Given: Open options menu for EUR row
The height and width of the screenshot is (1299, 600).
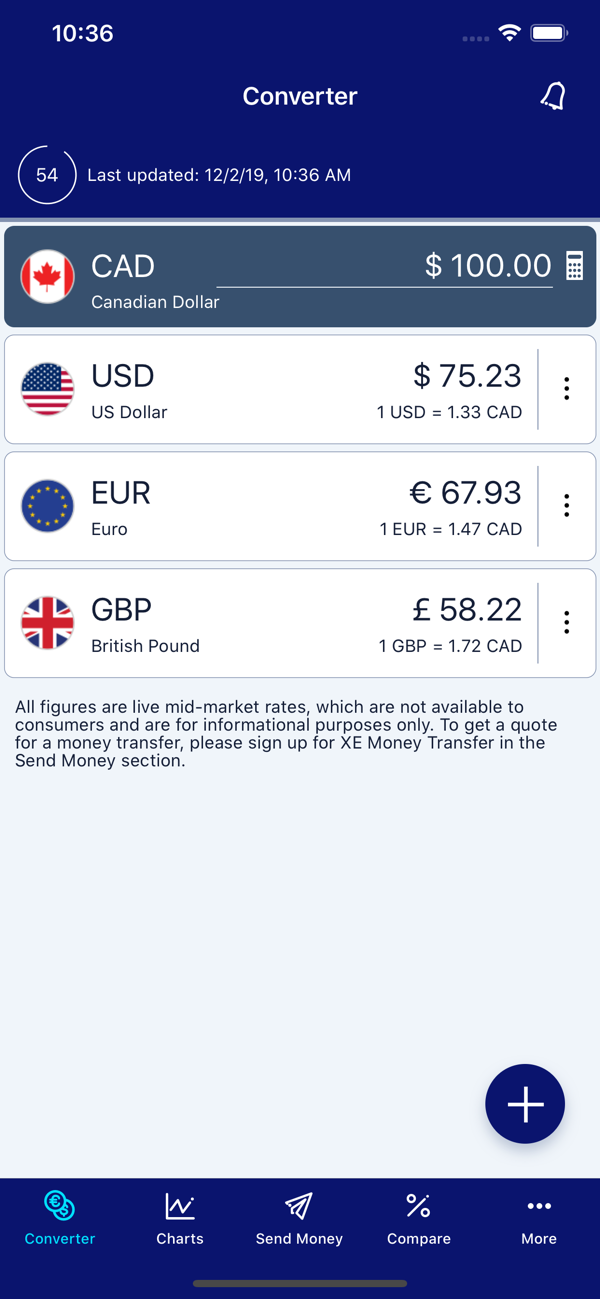Looking at the screenshot, I should pos(567,506).
